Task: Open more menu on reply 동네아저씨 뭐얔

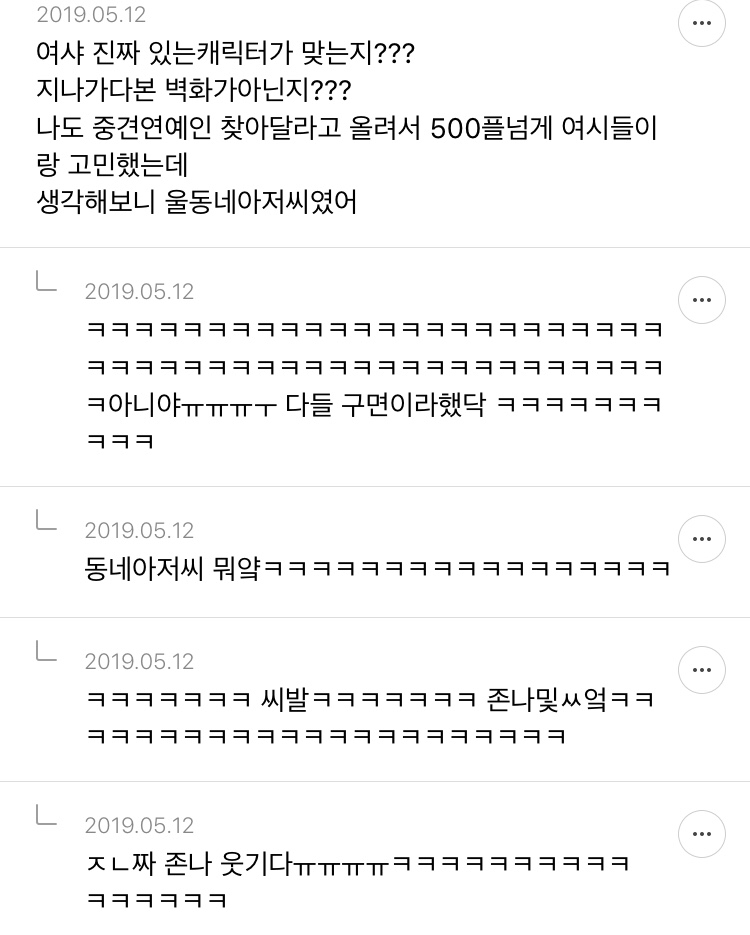Action: pyautogui.click(x=702, y=539)
